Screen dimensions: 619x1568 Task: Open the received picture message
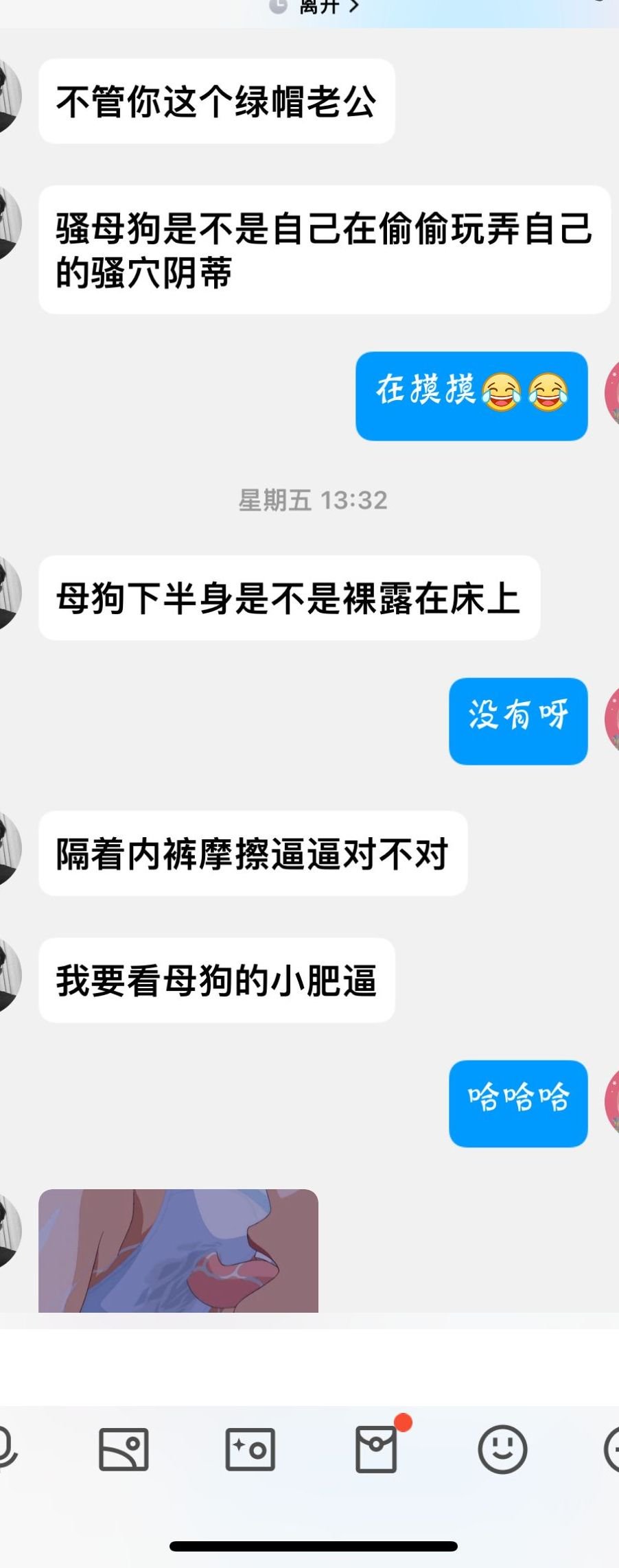pos(178,1250)
